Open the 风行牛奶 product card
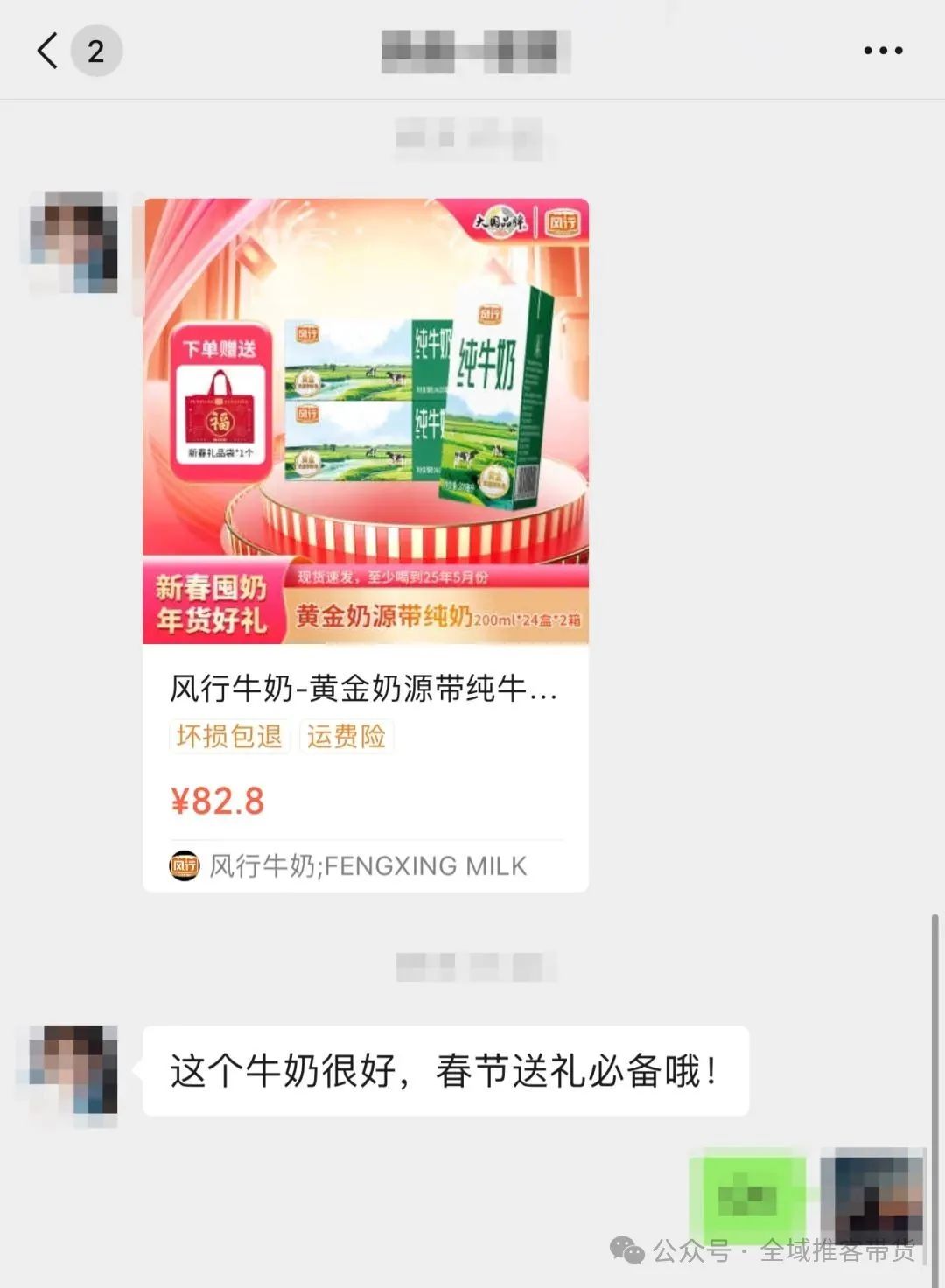The width and height of the screenshot is (945, 1288). tap(365, 544)
